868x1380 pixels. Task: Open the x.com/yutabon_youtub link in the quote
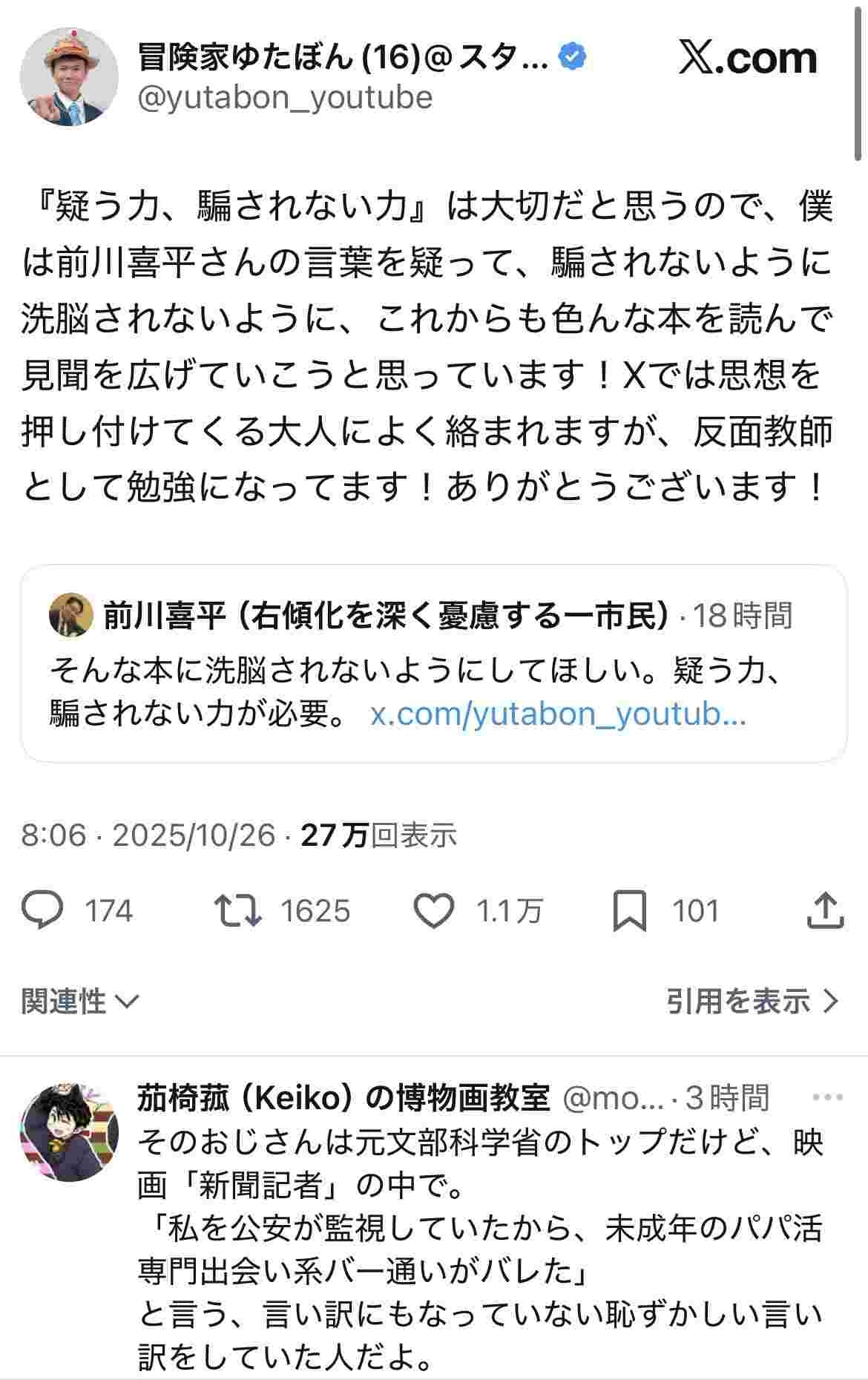[x=558, y=714]
